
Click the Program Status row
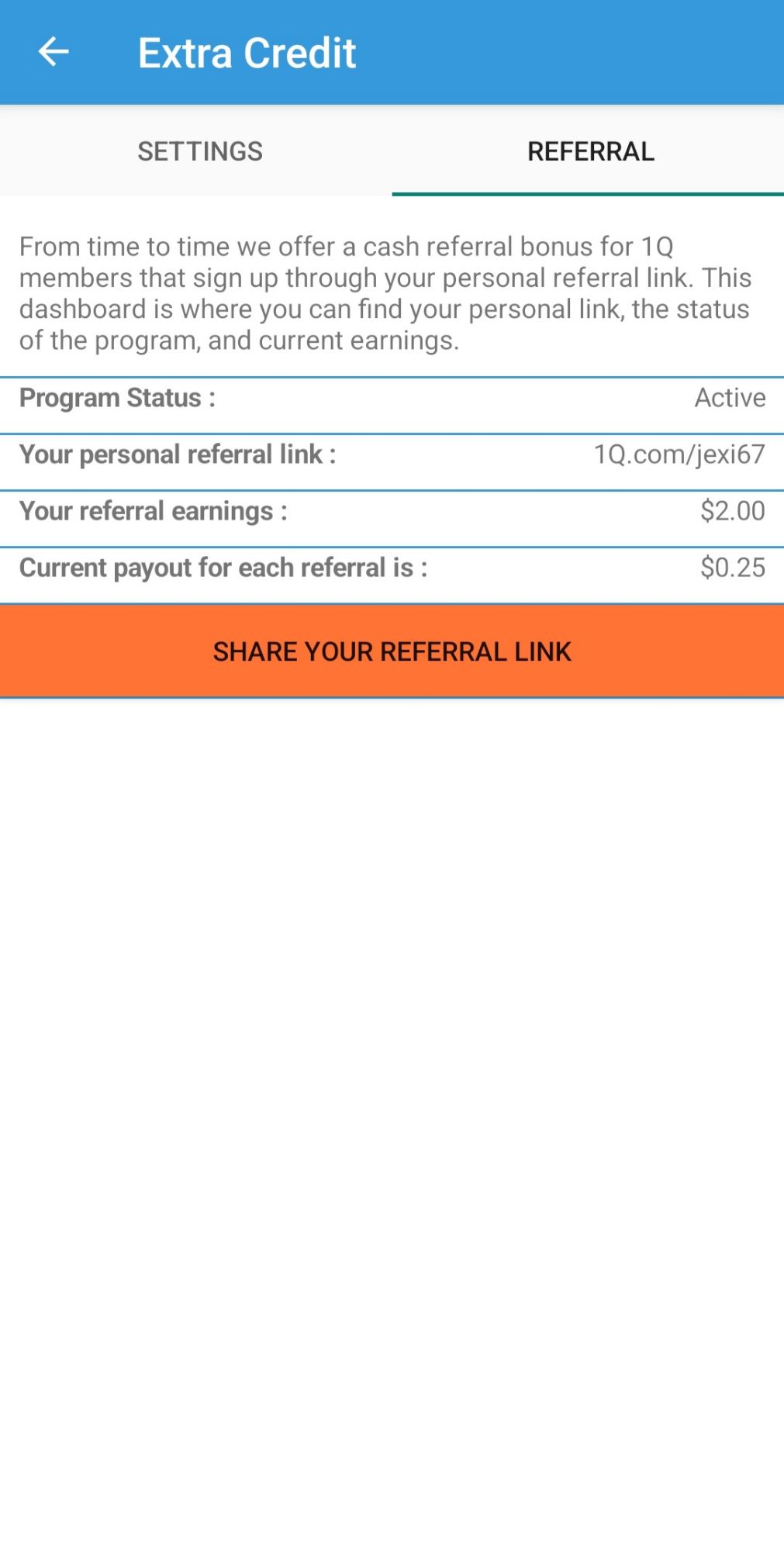pos(392,397)
